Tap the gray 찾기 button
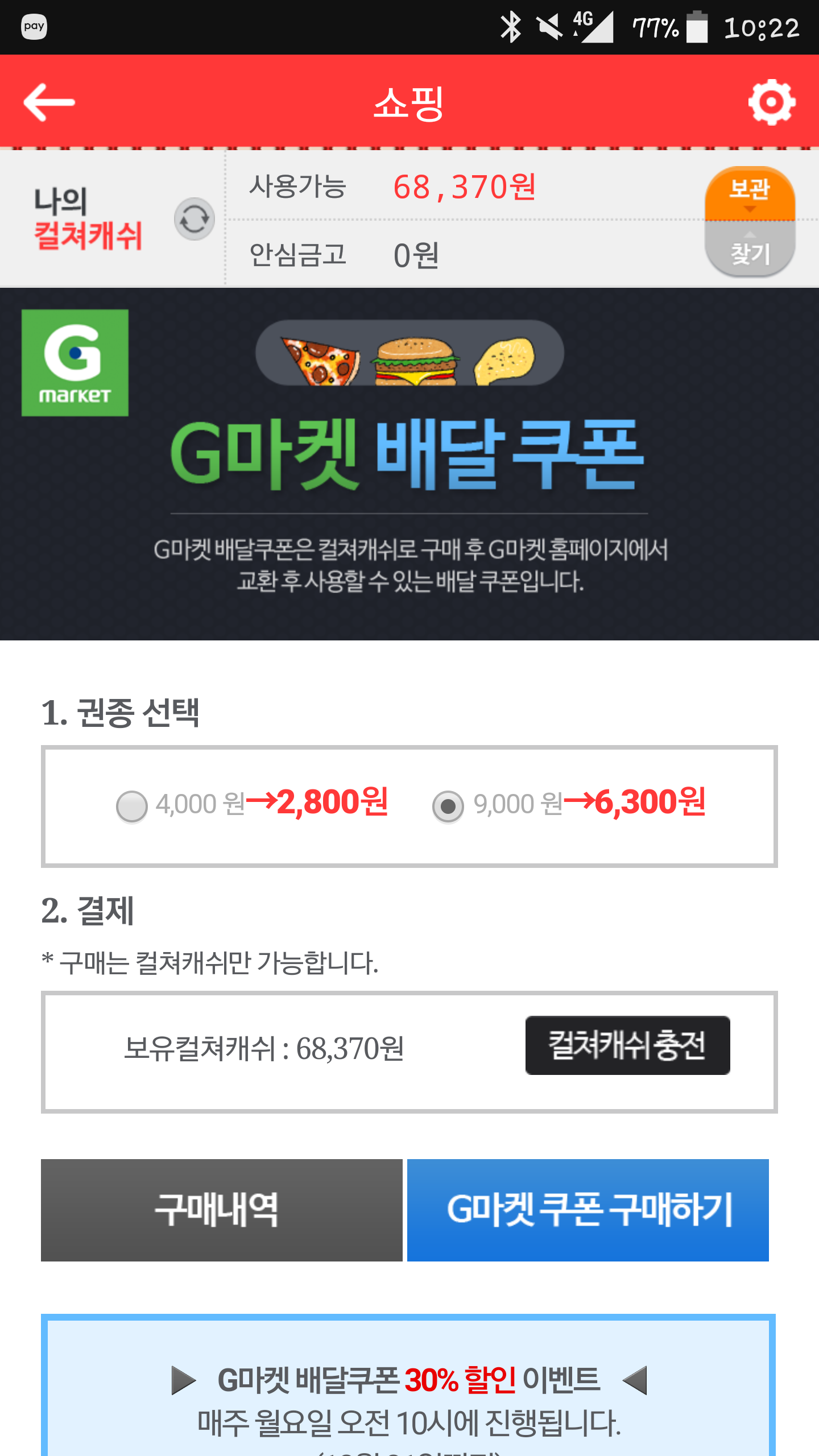 pyautogui.click(x=750, y=249)
